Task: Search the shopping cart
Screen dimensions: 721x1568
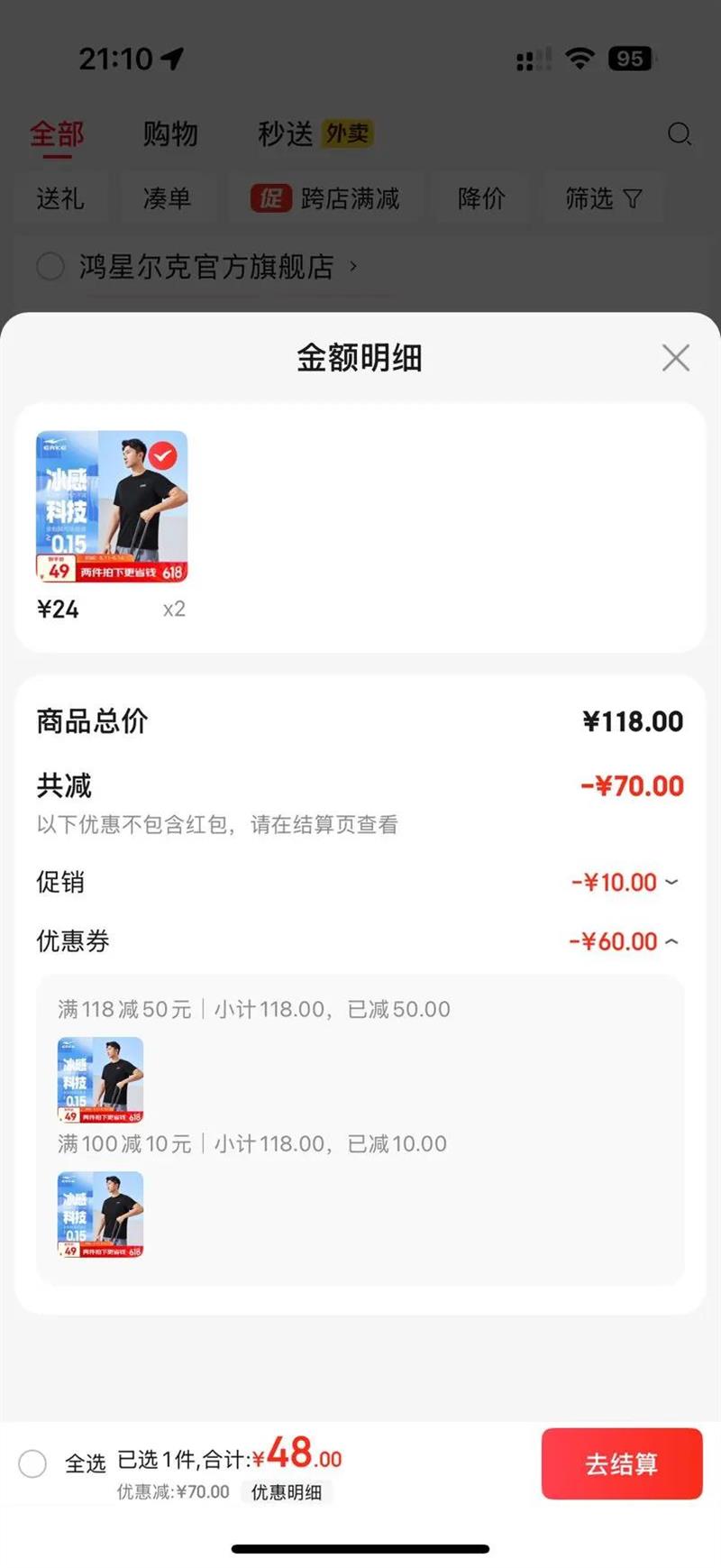Action: pos(679,134)
